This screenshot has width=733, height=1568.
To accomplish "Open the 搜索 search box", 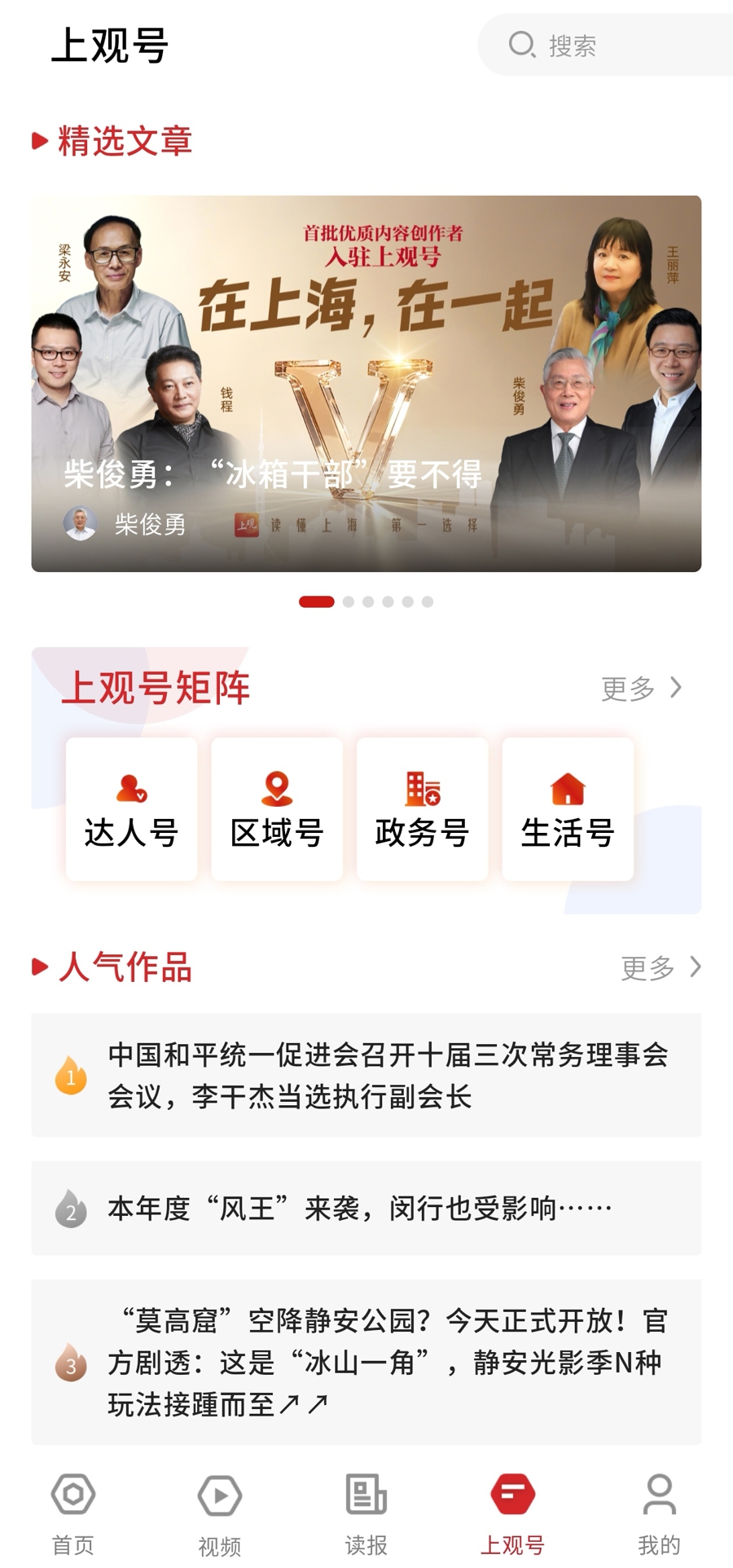I will [603, 46].
